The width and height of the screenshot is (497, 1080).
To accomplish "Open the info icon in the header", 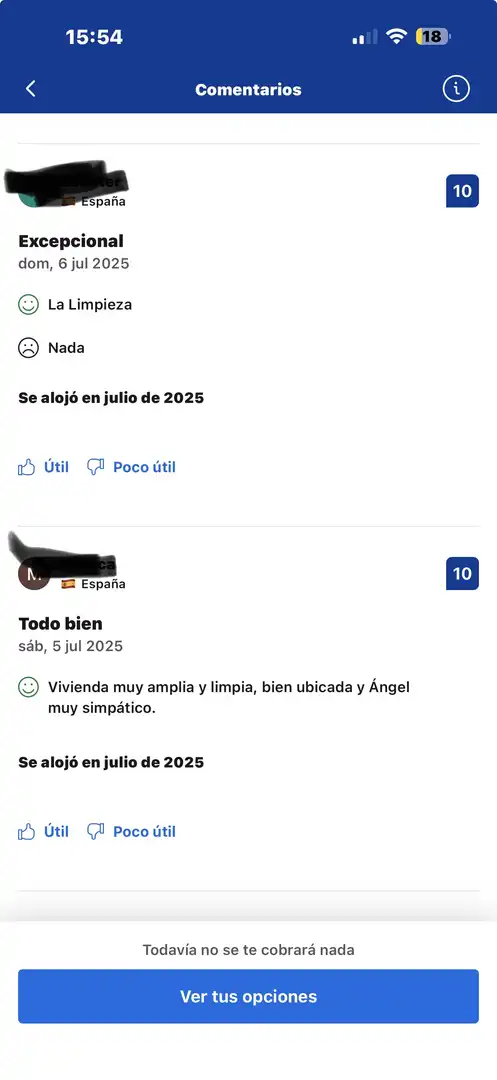I will click(456, 89).
